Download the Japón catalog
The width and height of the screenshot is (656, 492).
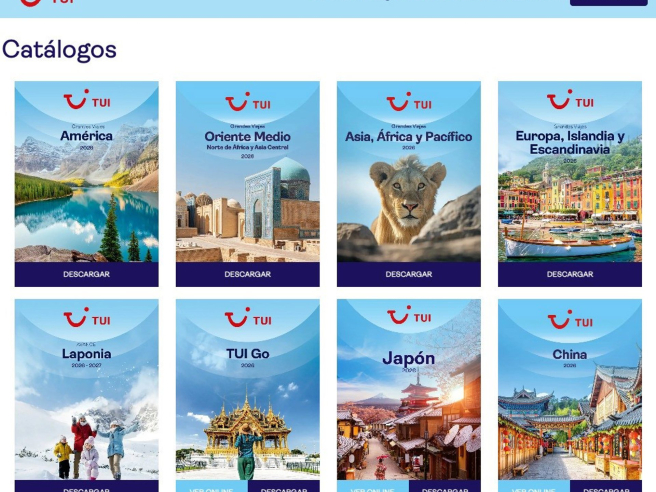pos(445,488)
